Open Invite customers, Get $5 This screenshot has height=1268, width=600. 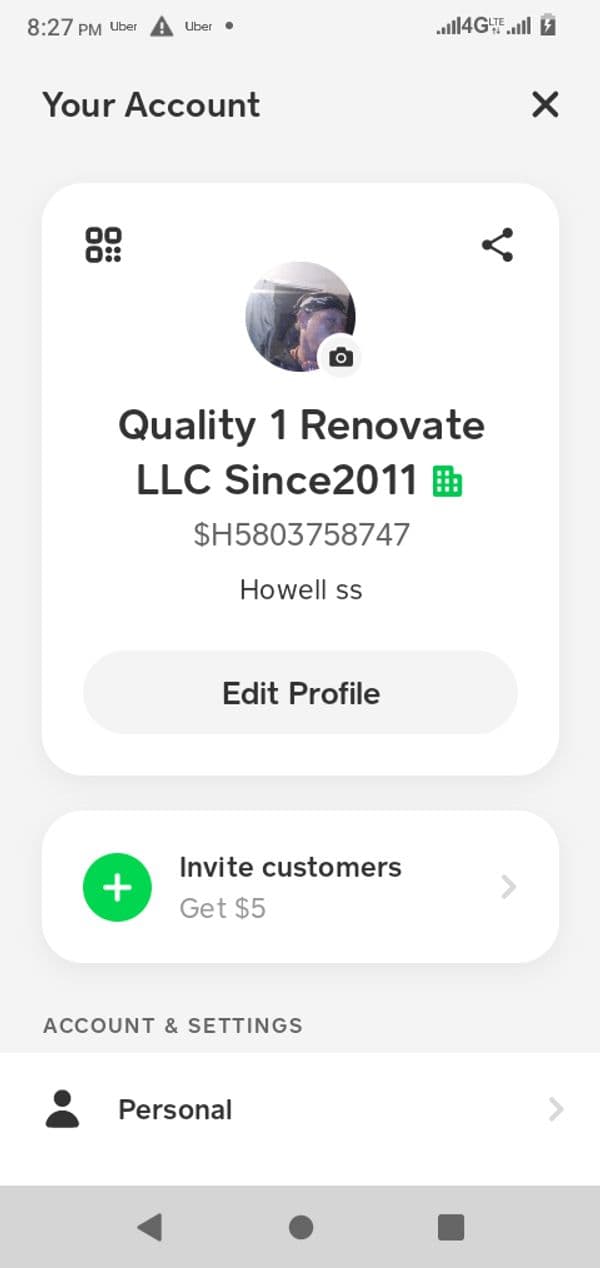coord(300,887)
